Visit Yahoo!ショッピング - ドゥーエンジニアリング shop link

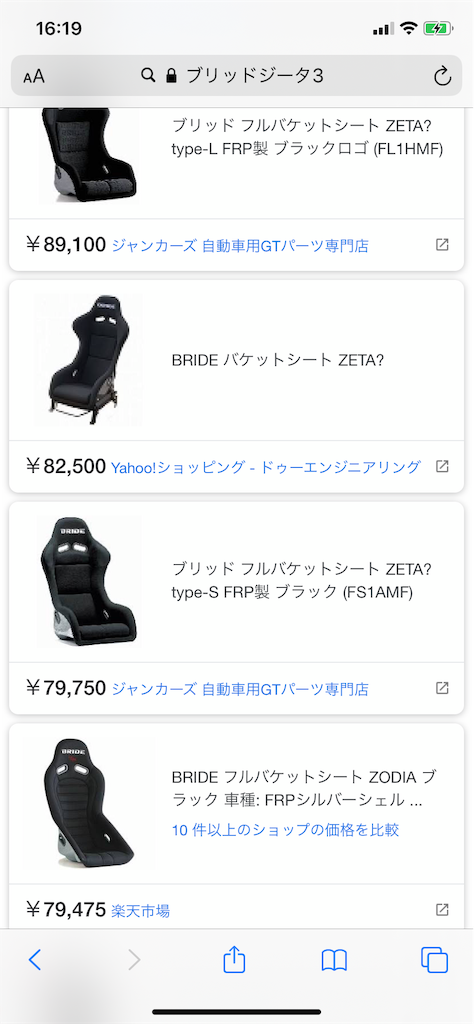[266, 467]
